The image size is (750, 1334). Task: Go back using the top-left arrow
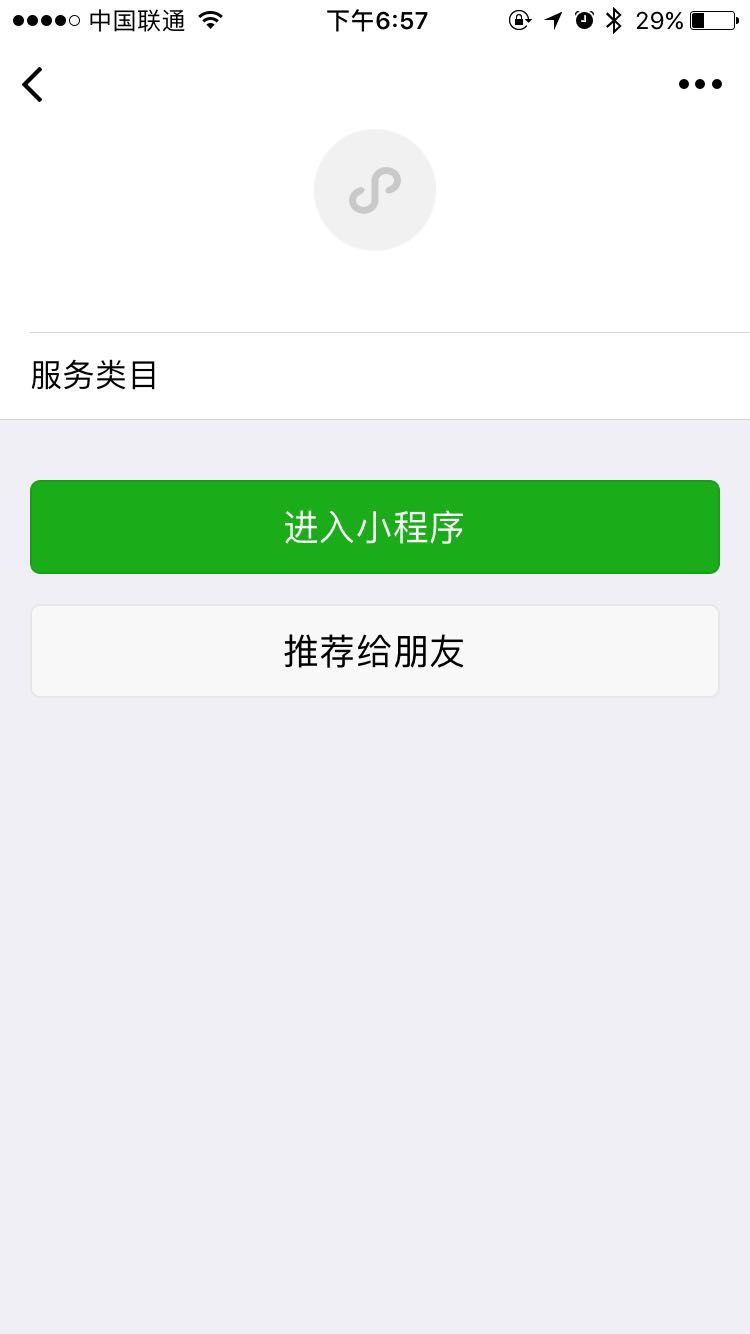[33, 85]
